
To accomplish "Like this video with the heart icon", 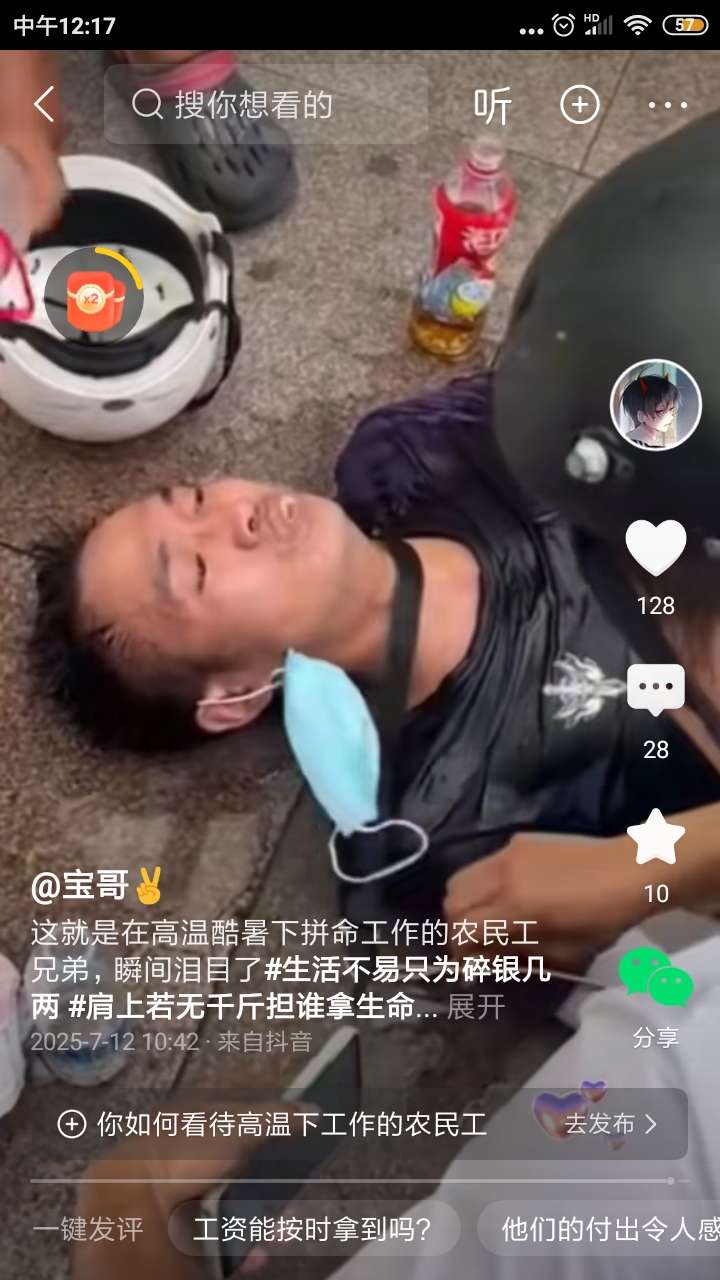I will (655, 548).
